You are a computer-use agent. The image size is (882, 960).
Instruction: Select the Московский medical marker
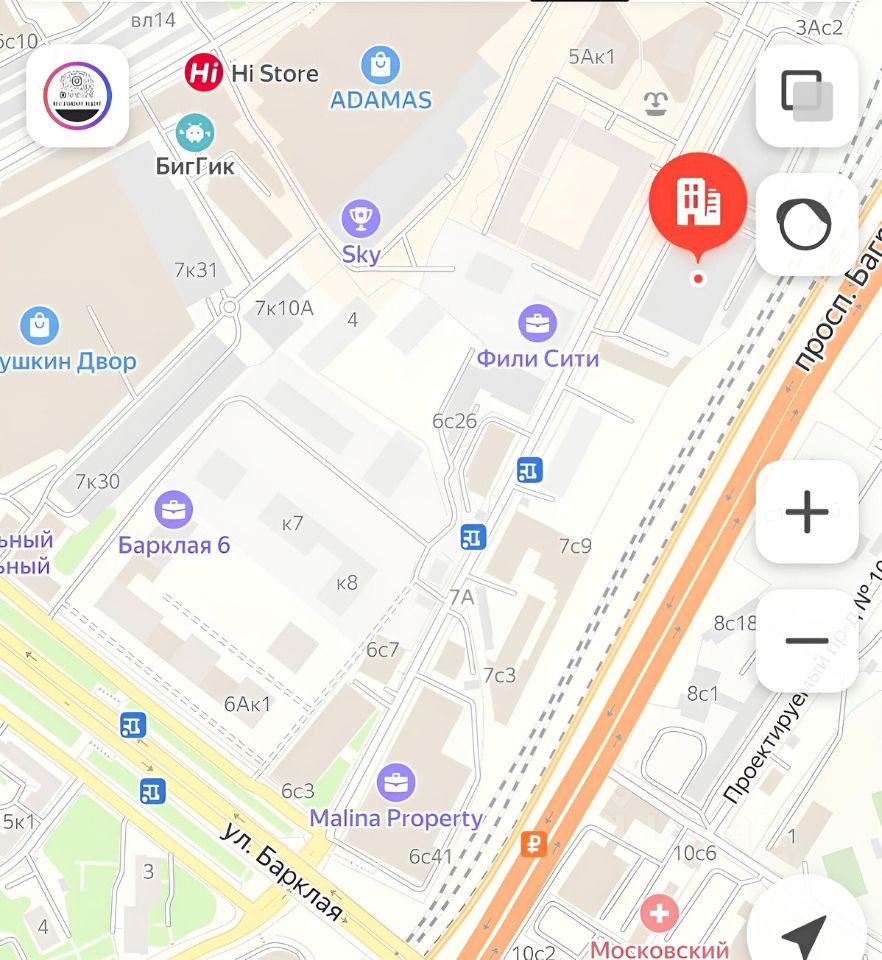point(659,913)
